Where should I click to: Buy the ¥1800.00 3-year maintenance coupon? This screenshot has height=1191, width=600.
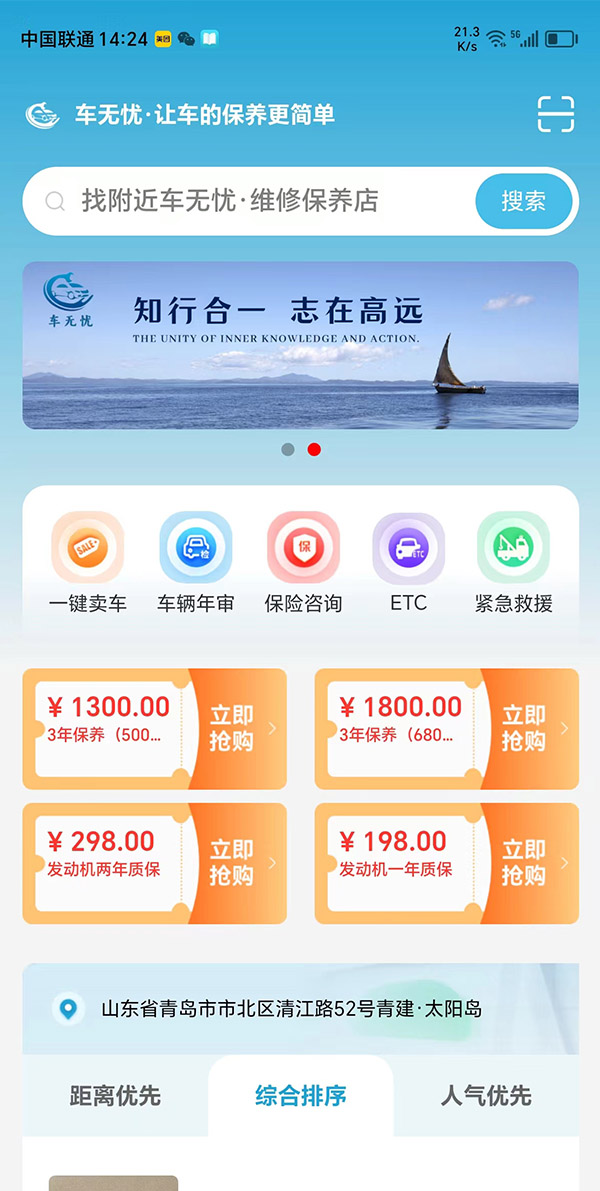(523, 729)
